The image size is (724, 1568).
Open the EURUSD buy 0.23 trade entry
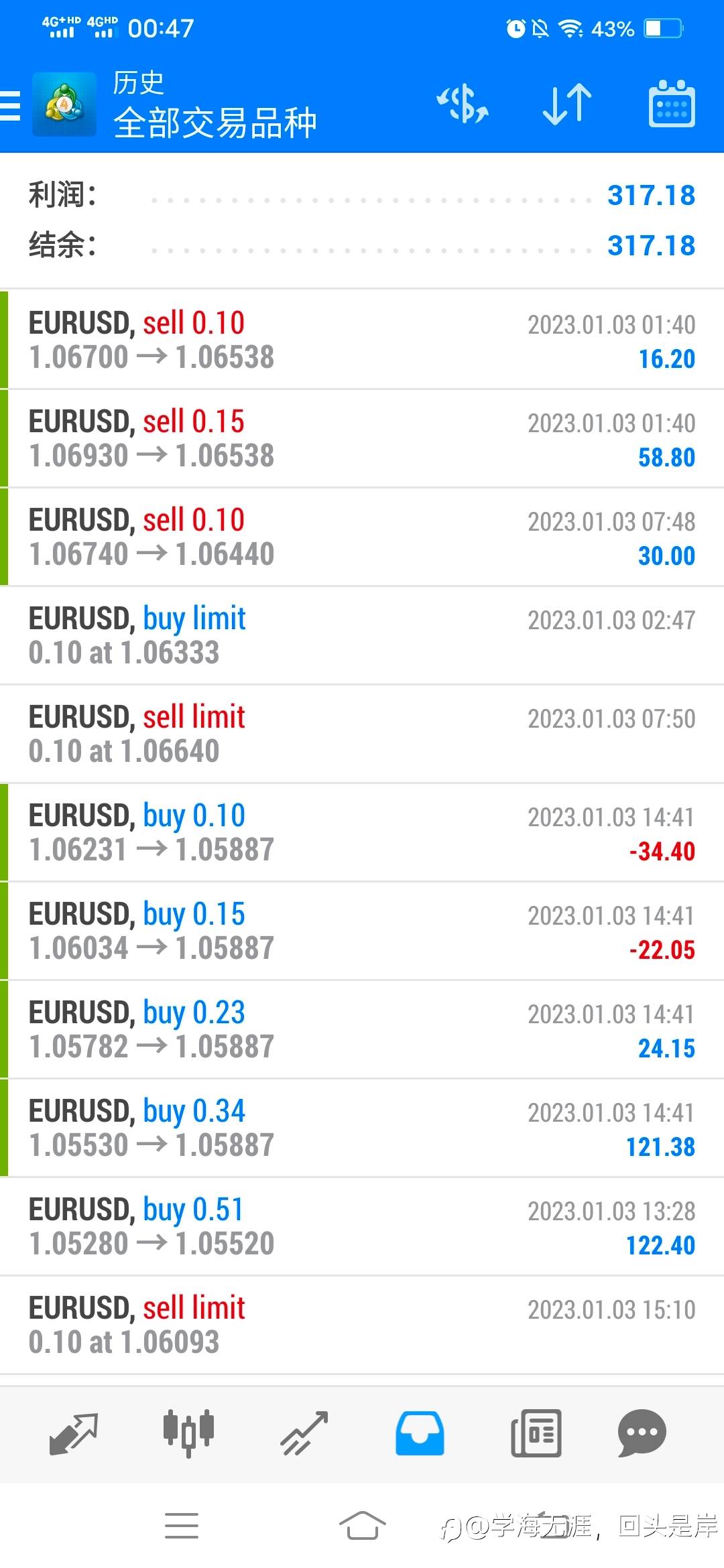tap(362, 1029)
